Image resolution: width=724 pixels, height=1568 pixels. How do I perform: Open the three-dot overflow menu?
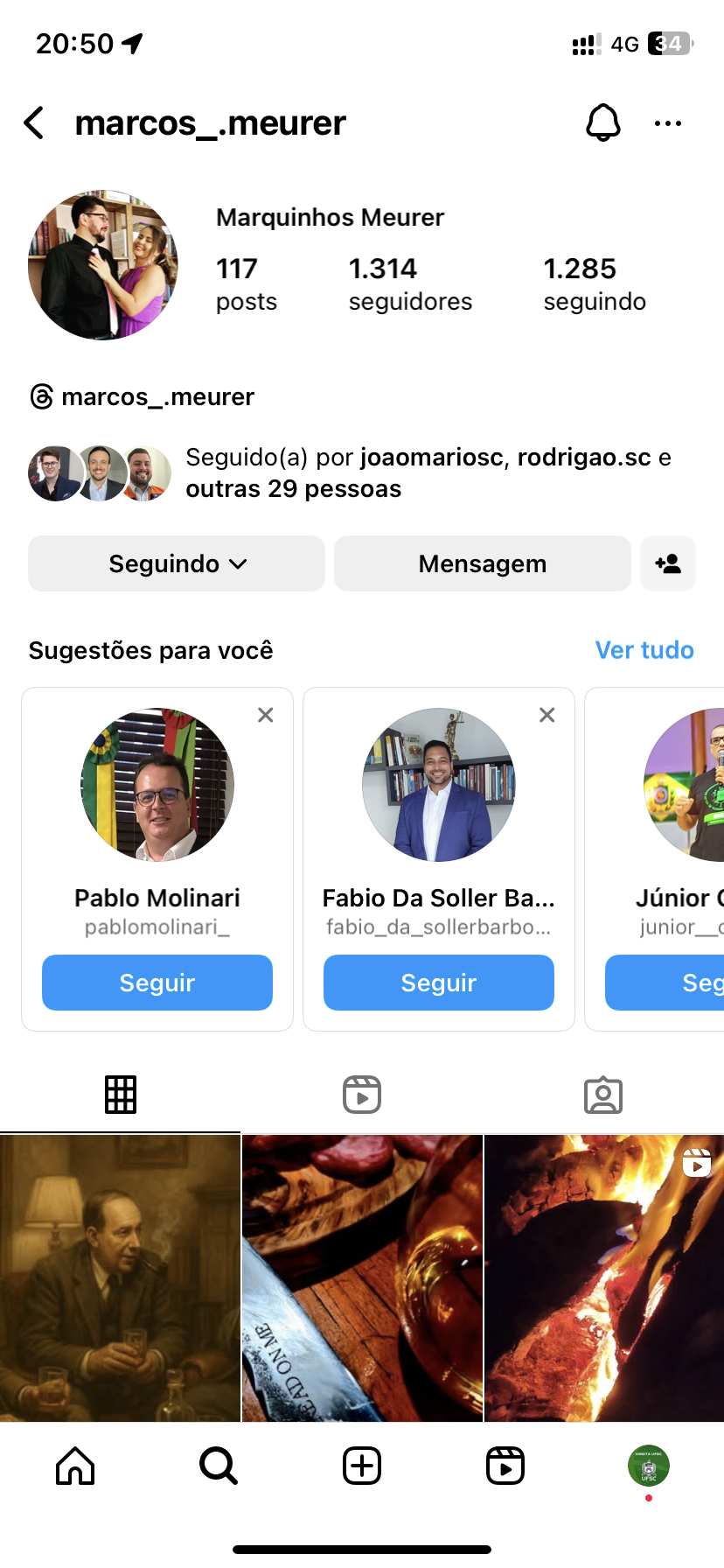point(668,123)
